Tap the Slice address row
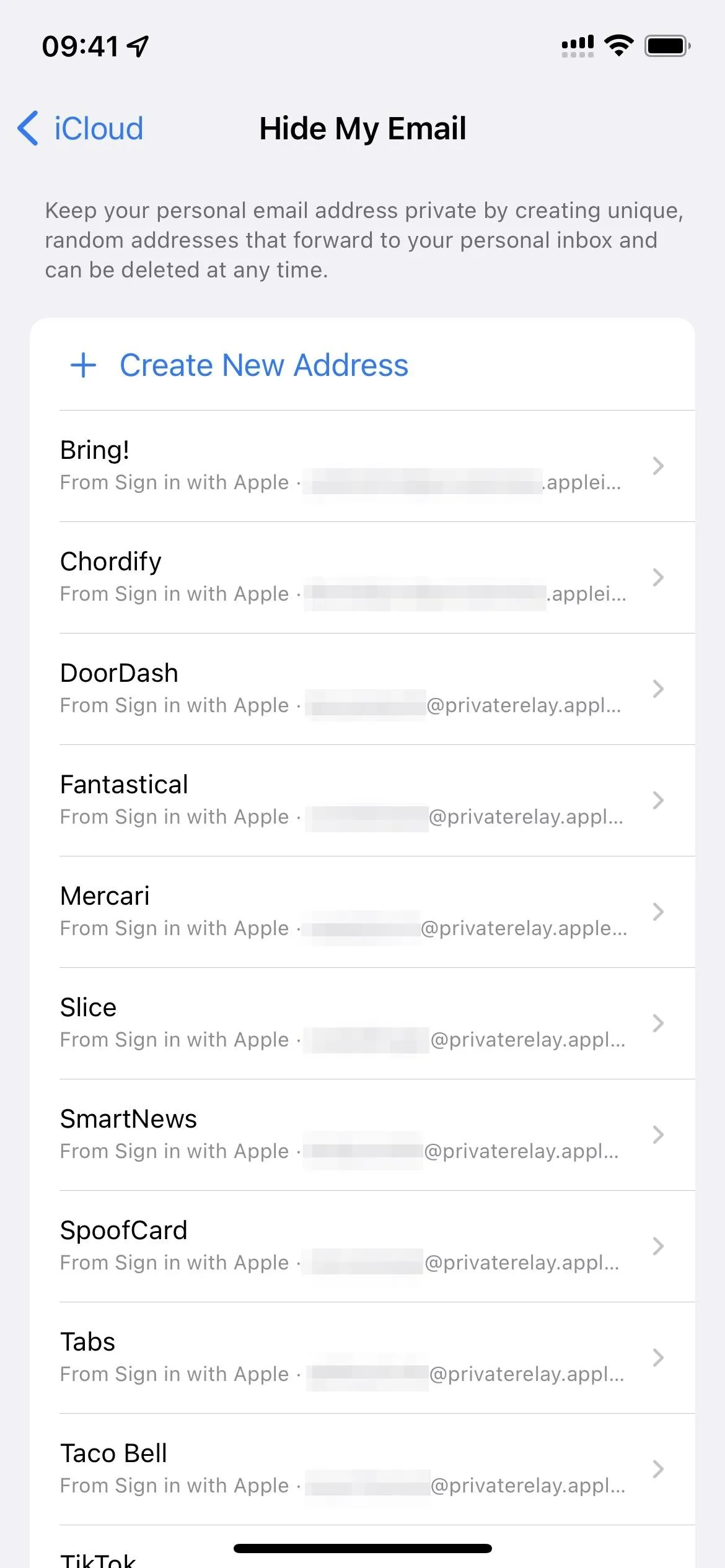Screen dimensions: 725x1568 pos(362,1024)
